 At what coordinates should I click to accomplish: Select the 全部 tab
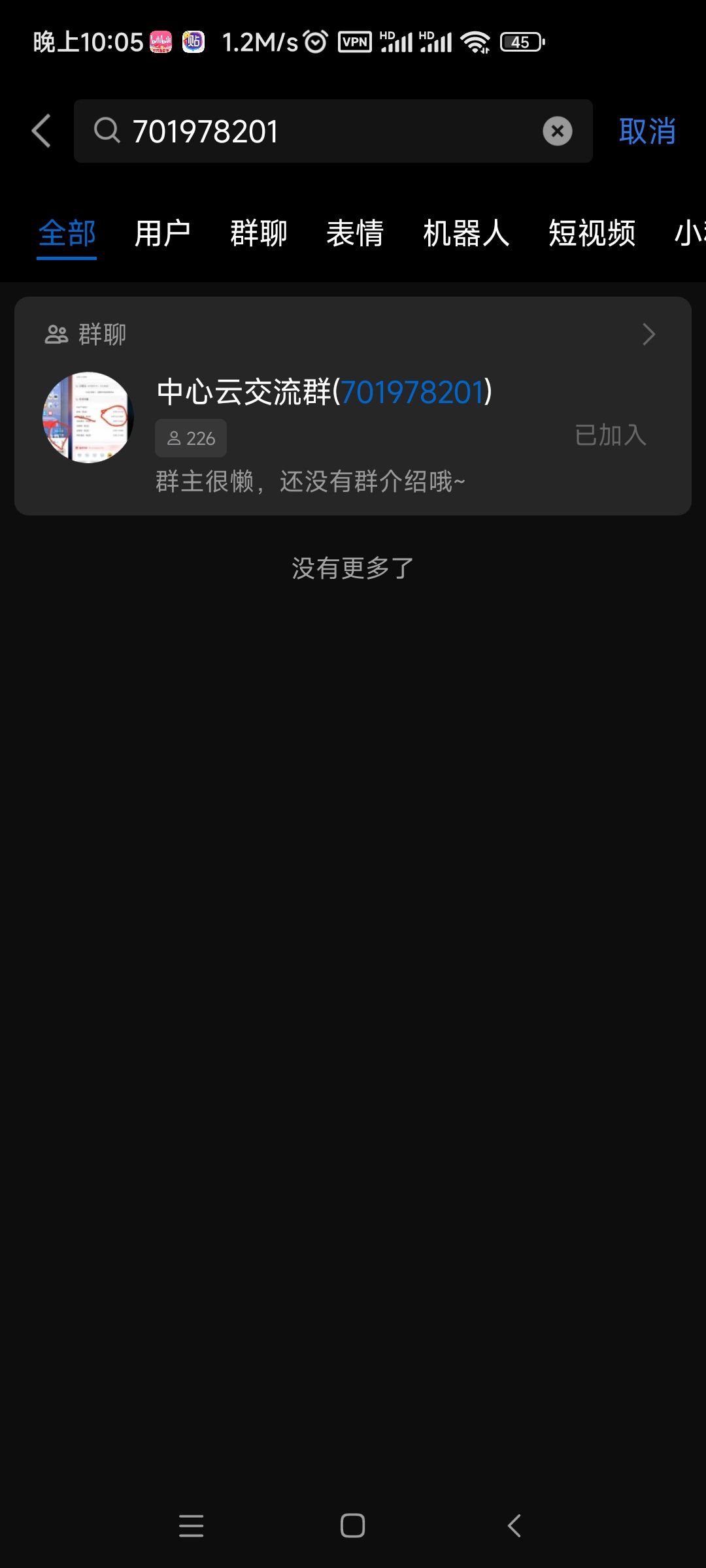(x=67, y=233)
